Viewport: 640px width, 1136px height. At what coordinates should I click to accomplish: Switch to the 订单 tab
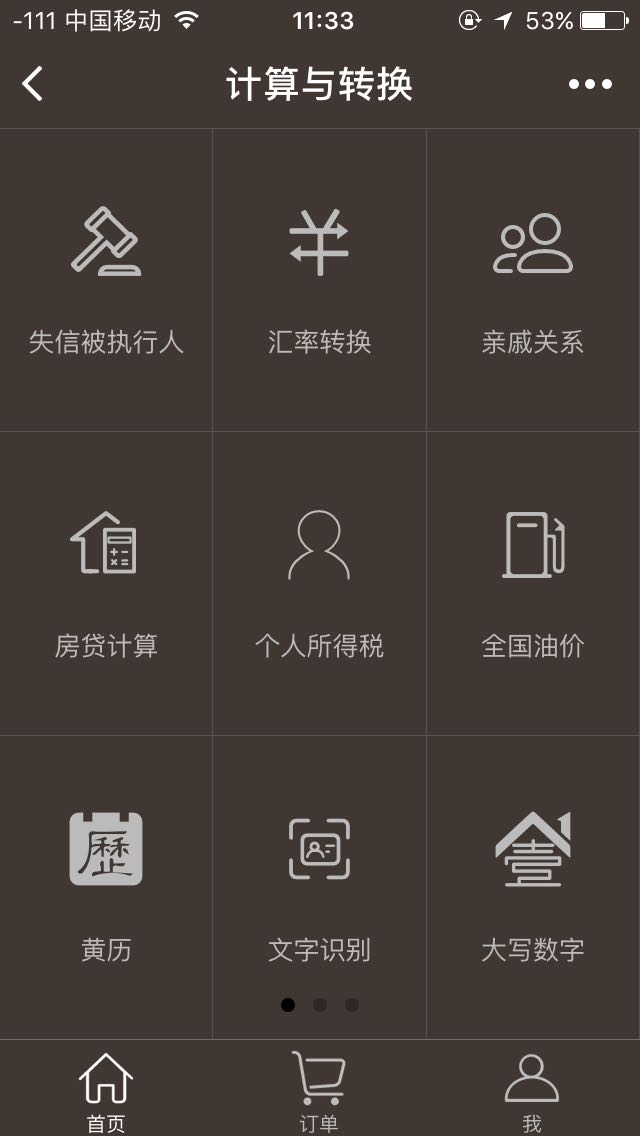pos(319,1090)
